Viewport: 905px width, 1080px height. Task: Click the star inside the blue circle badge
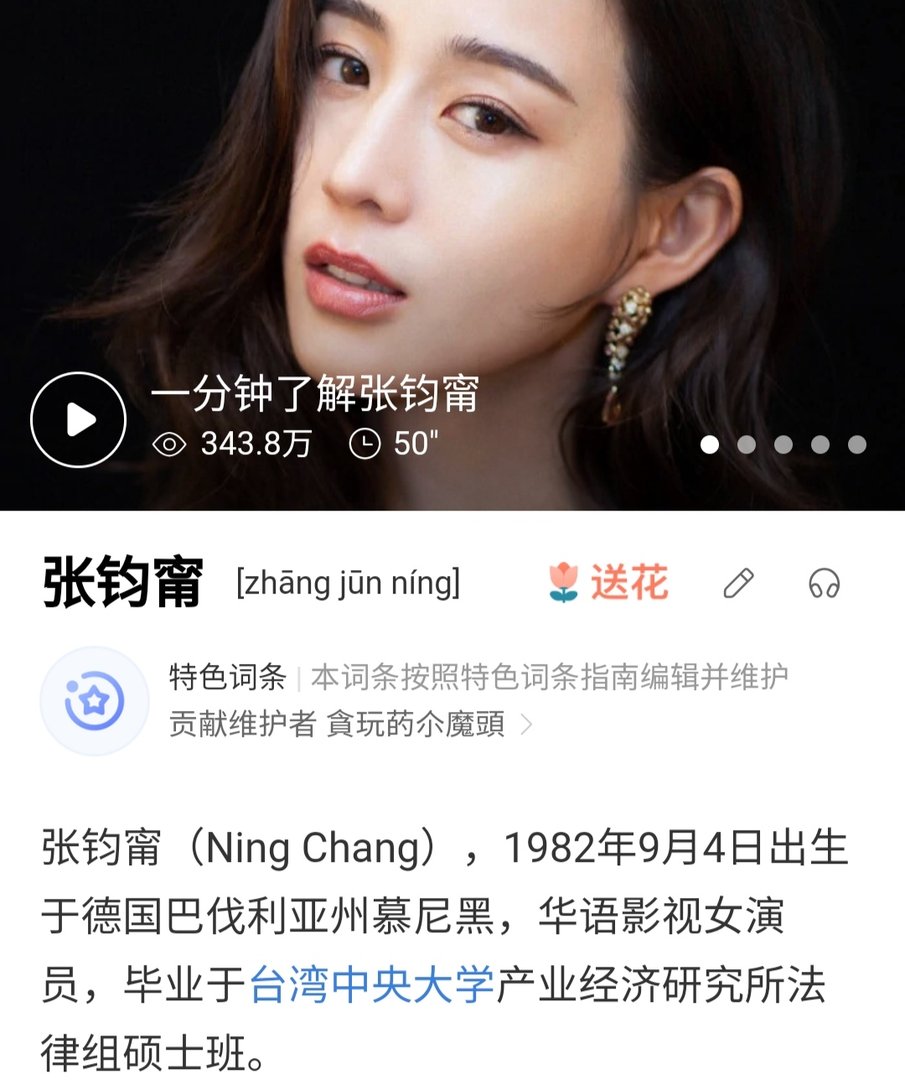95,701
